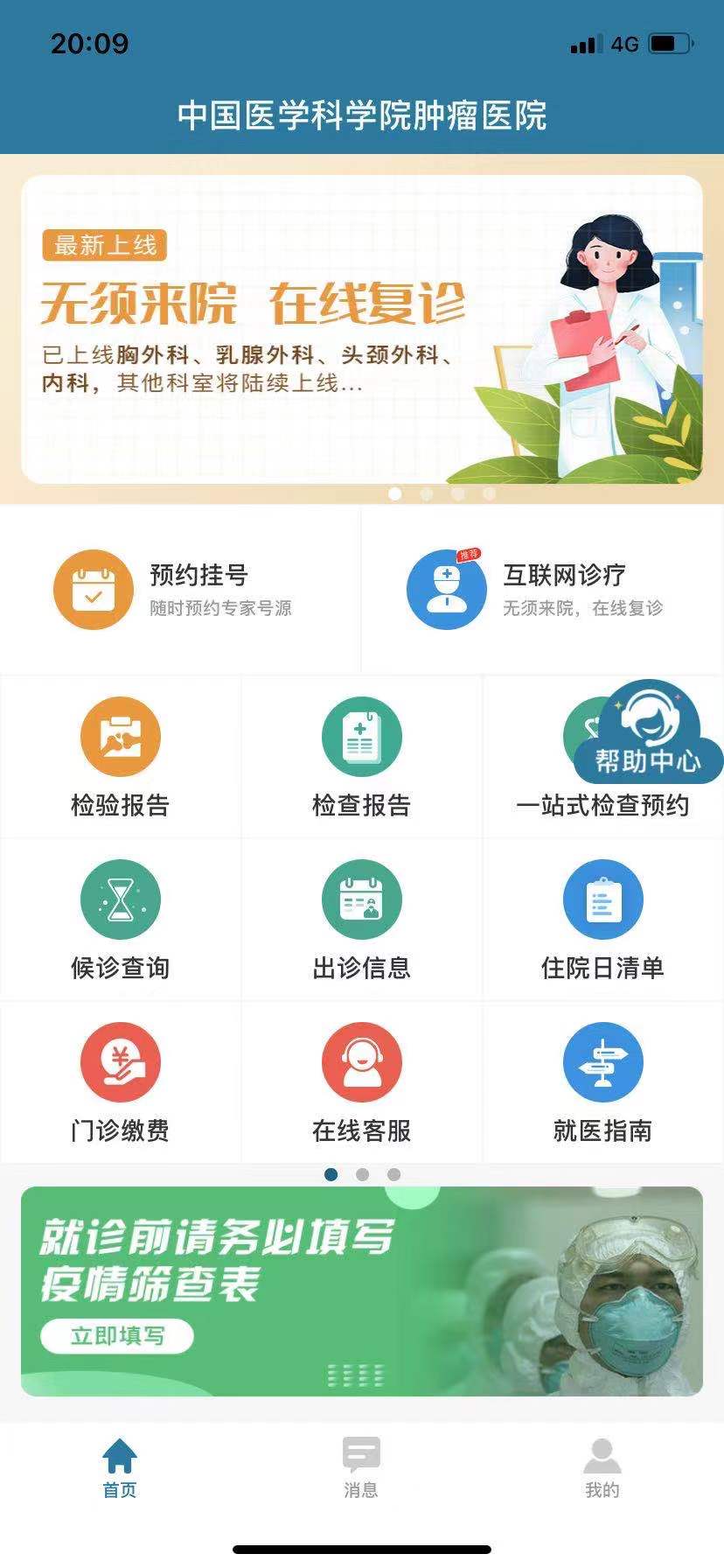Open 检验报告 lab reports

click(x=121, y=756)
